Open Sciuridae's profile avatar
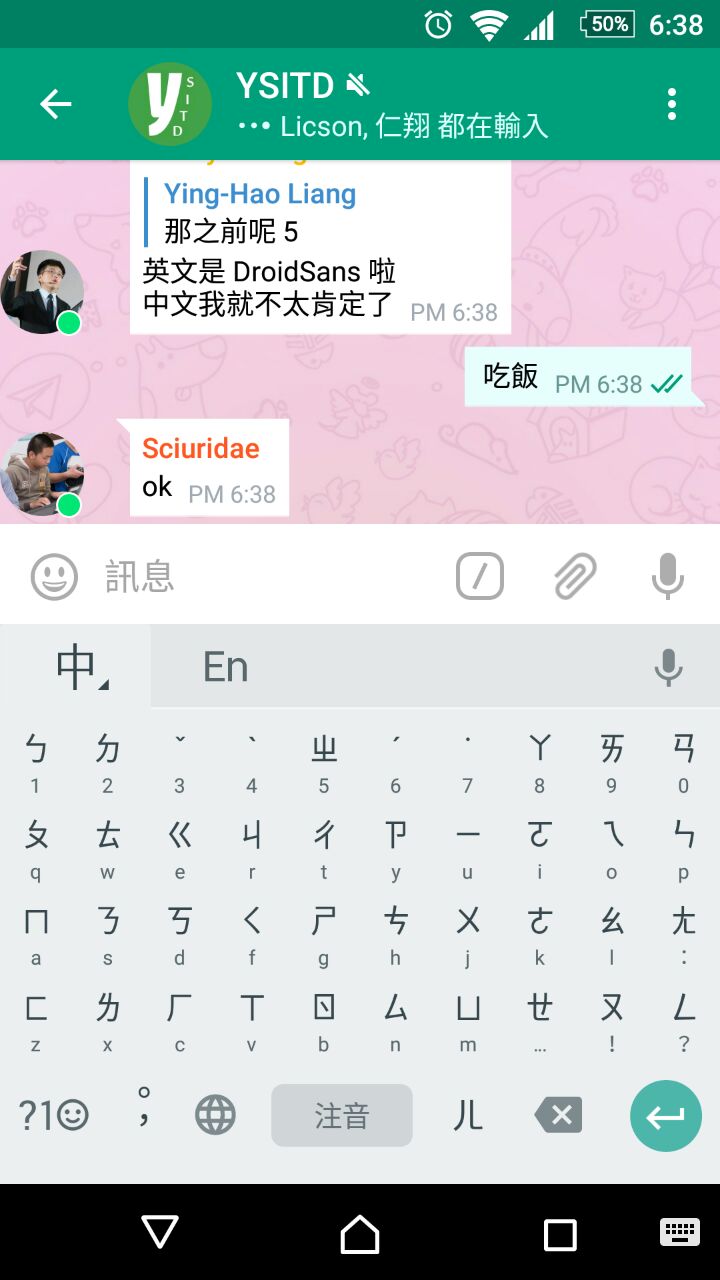This screenshot has width=720, height=1280. pyautogui.click(x=42, y=474)
